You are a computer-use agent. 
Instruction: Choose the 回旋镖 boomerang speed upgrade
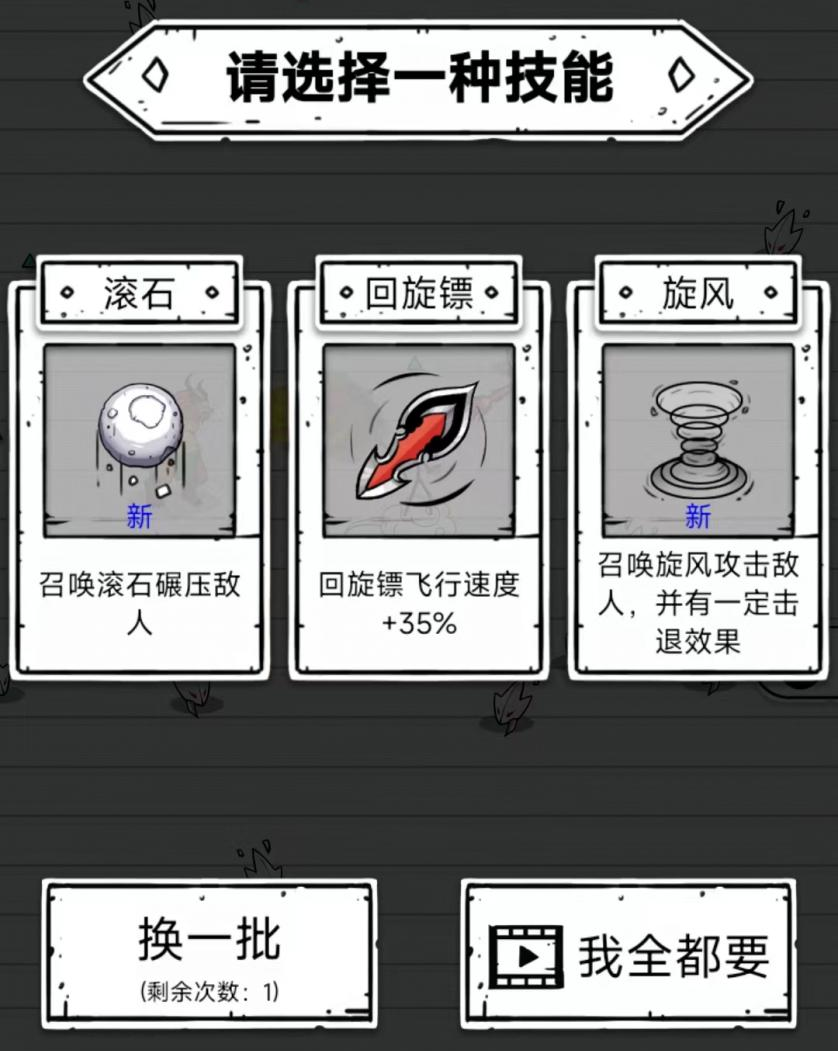coord(419,470)
